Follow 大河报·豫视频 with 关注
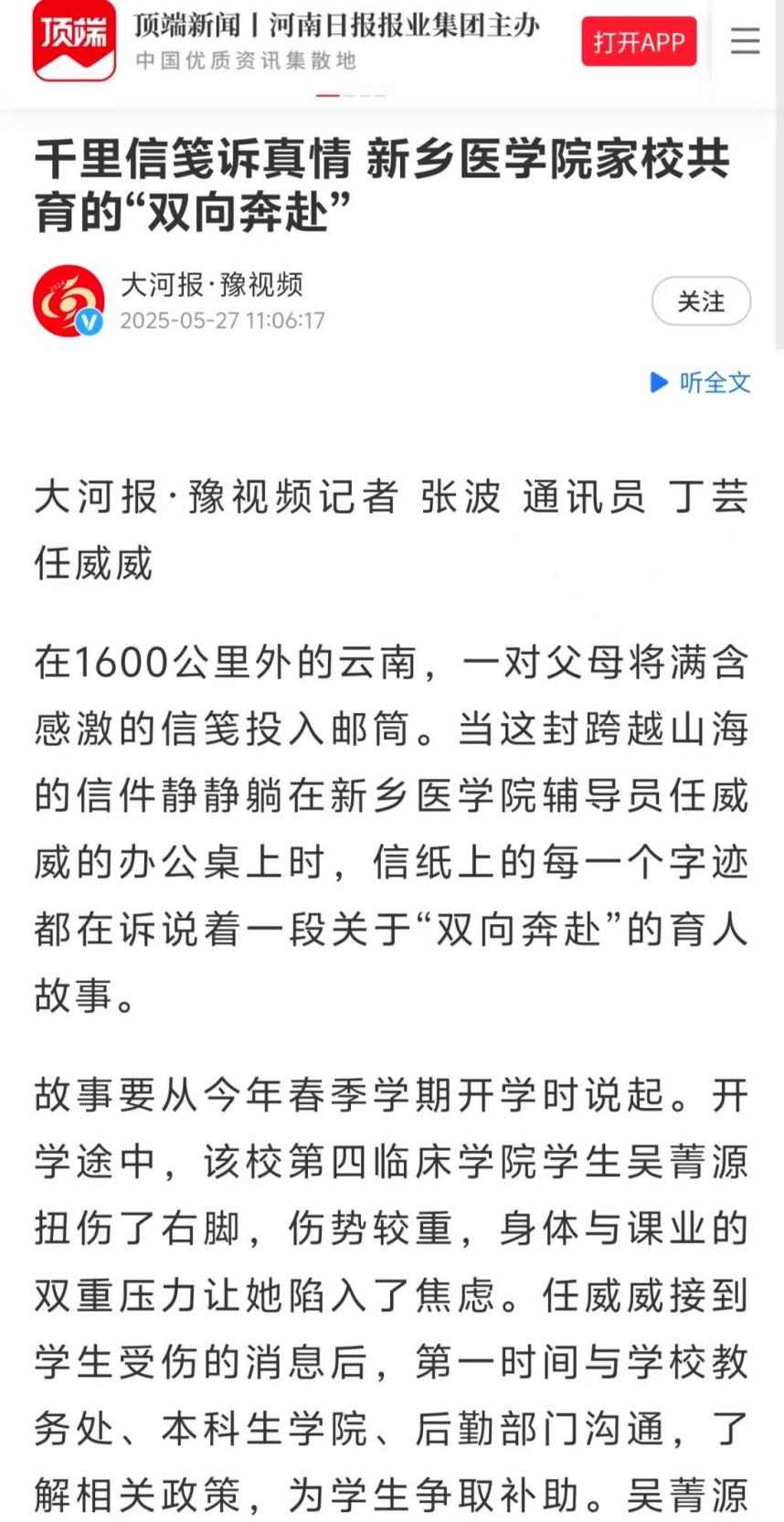This screenshot has height=1522, width=784. 701,302
